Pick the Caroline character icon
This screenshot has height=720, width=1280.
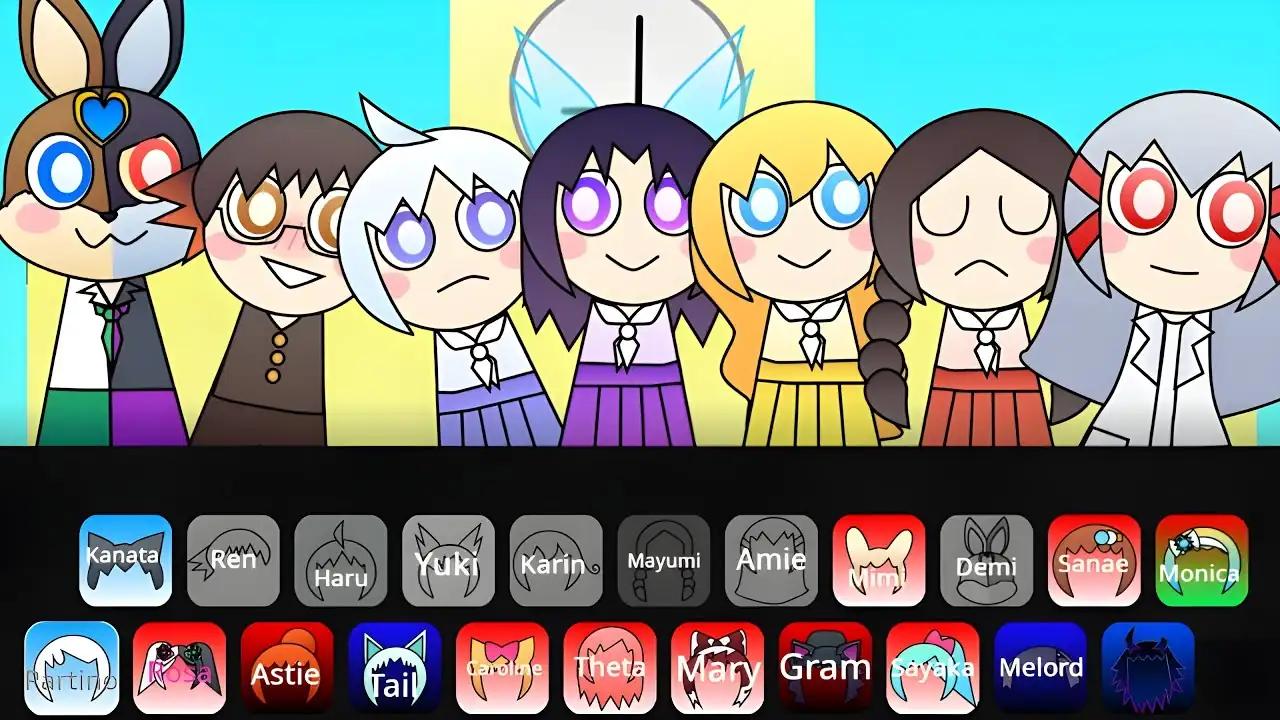click(x=502, y=668)
